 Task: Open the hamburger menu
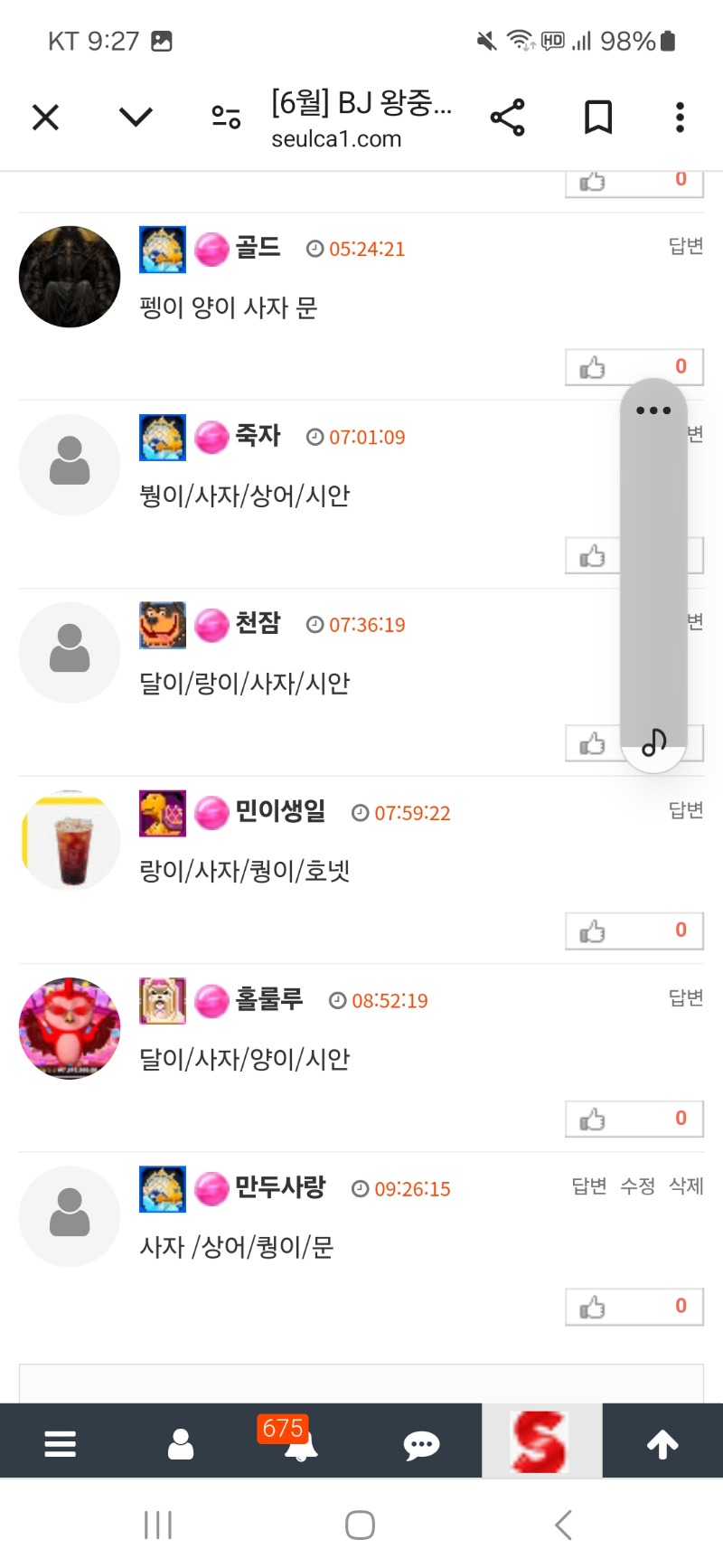[60, 1443]
